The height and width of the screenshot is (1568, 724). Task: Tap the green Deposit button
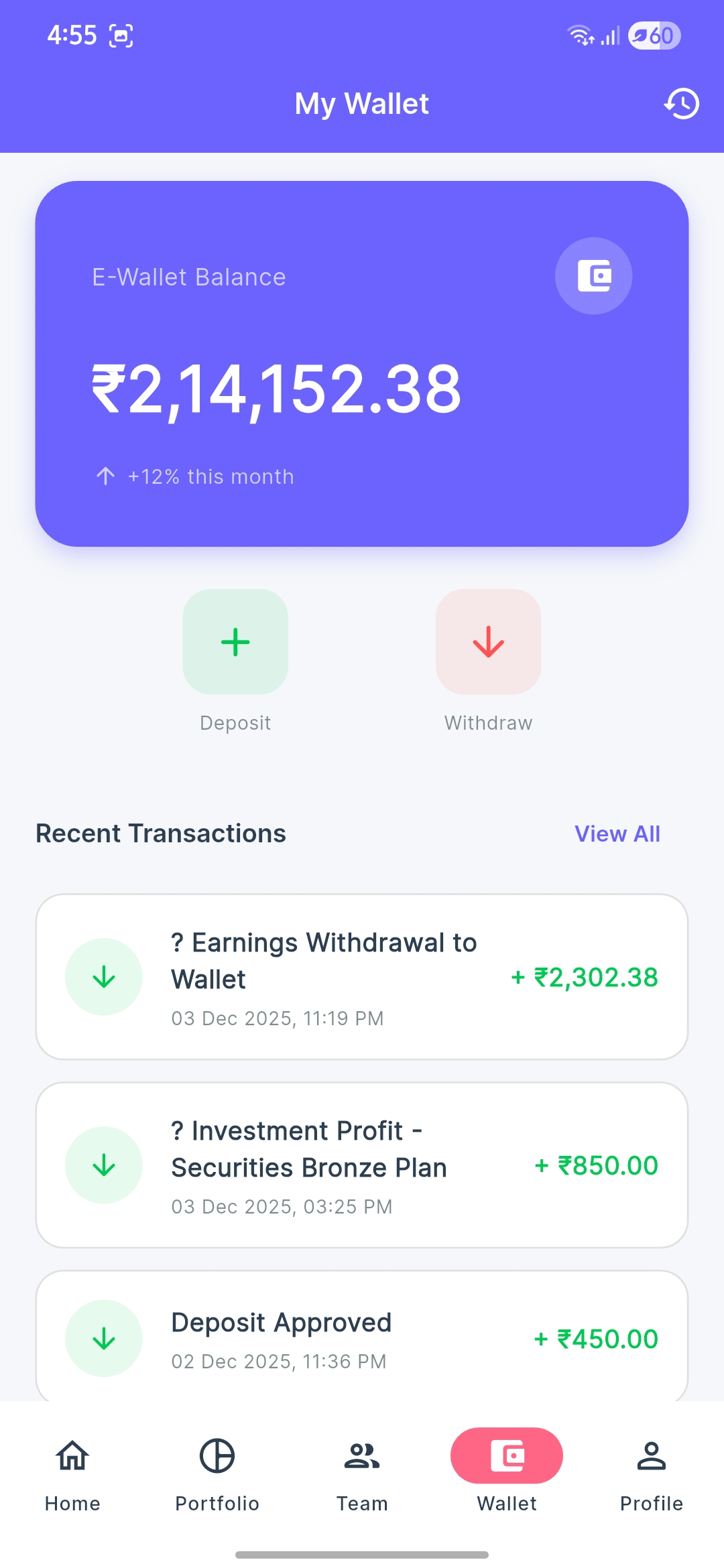(x=235, y=642)
